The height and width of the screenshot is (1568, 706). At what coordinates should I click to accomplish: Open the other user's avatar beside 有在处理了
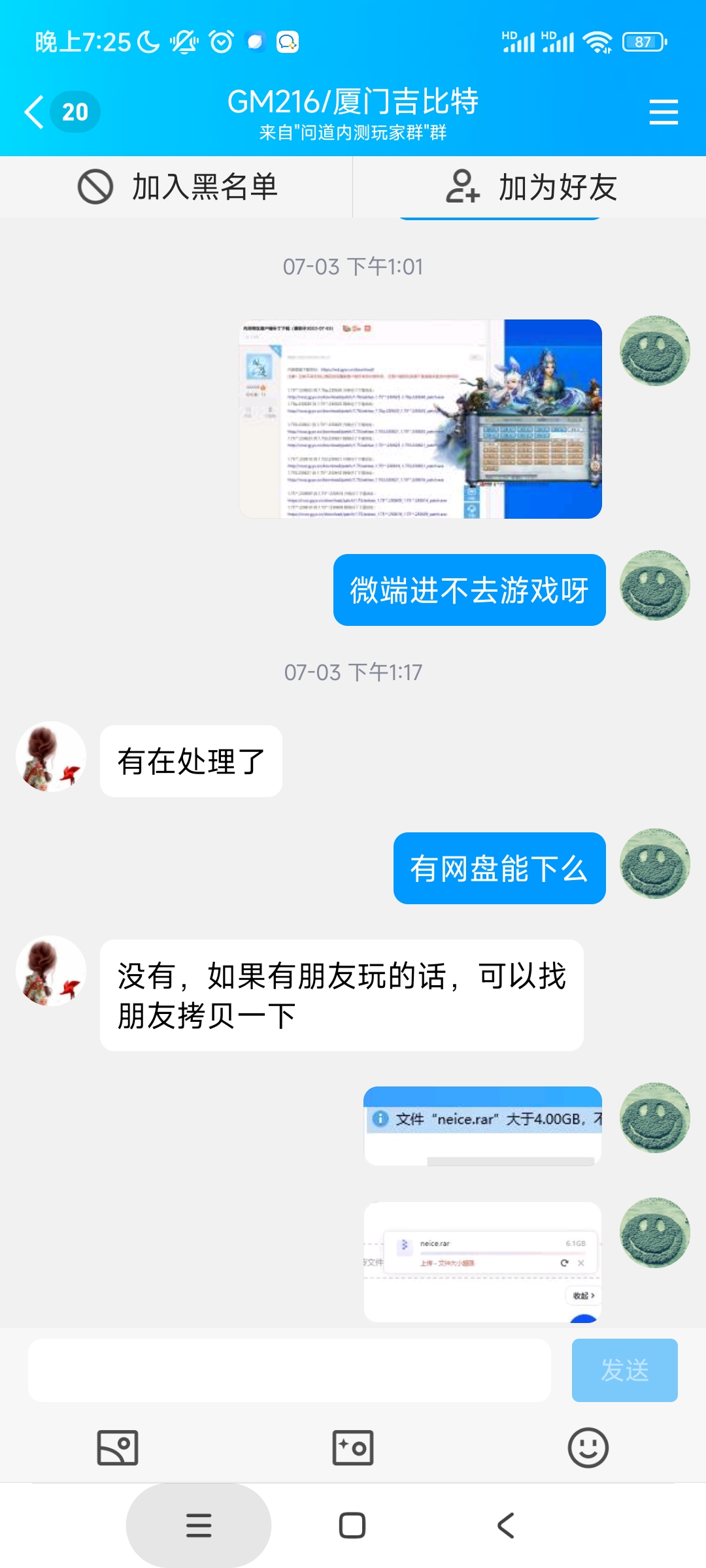51,757
